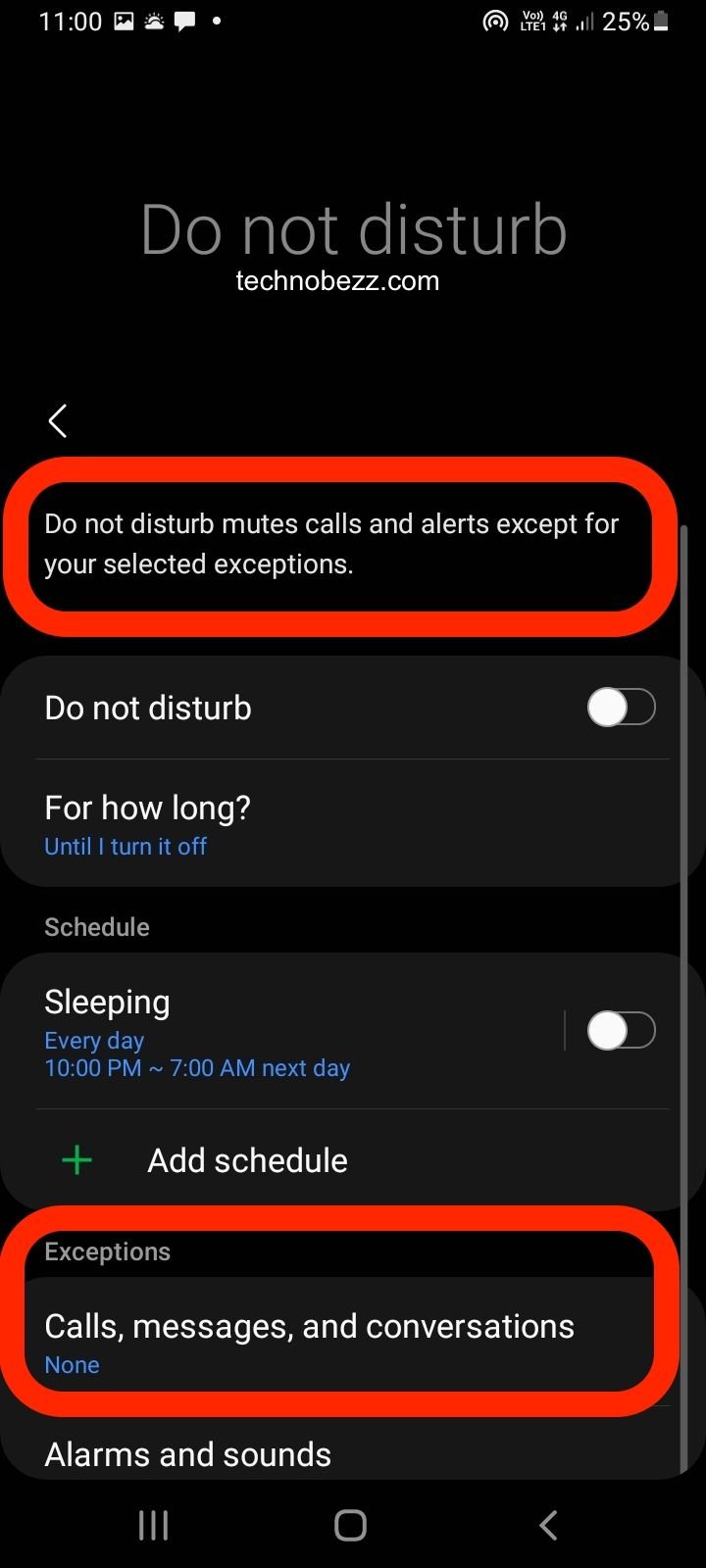Open the Sleeping schedule details
706x1568 pixels.
284,1031
